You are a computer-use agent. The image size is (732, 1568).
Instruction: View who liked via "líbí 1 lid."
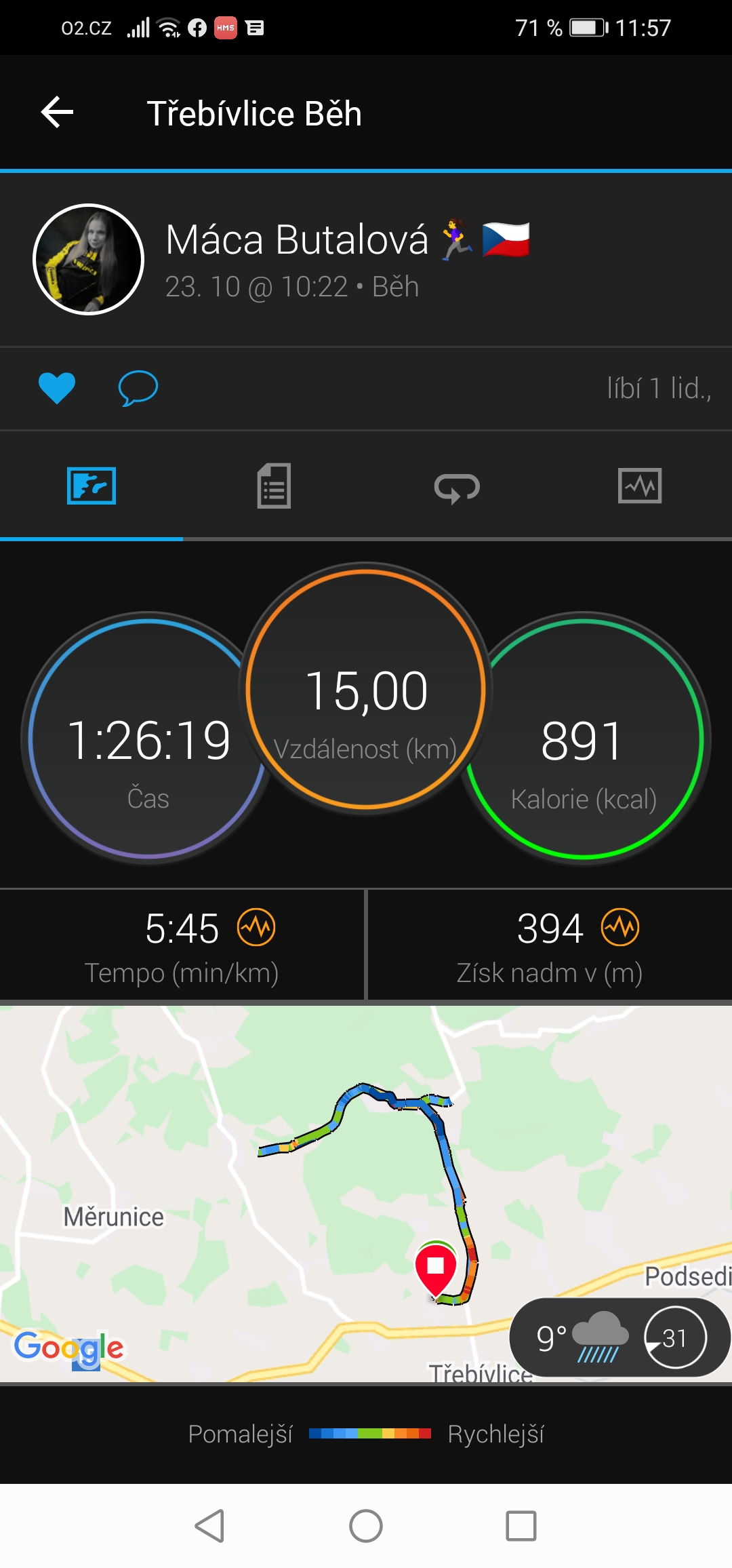click(x=659, y=389)
